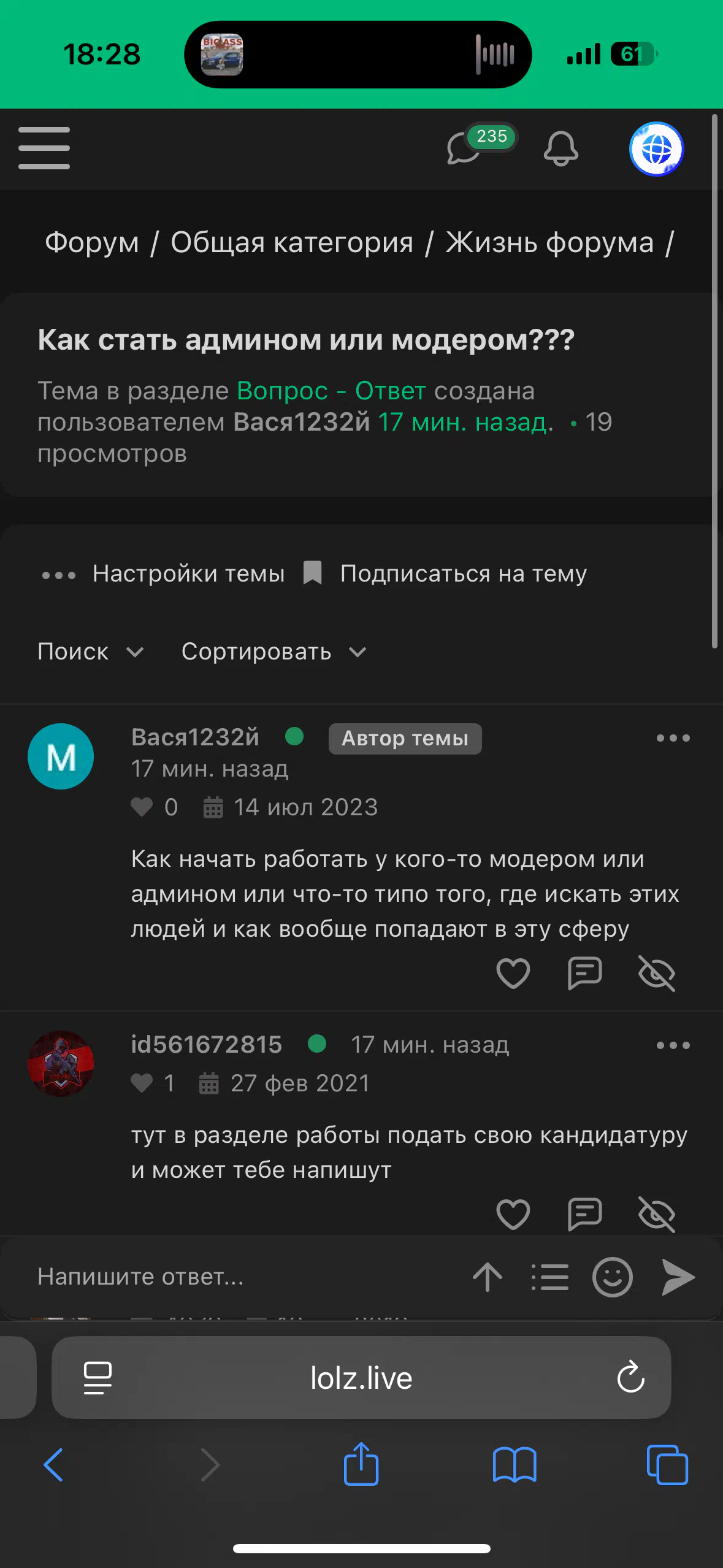Open the profile avatar menu
The width and height of the screenshot is (723, 1568).
(x=656, y=148)
